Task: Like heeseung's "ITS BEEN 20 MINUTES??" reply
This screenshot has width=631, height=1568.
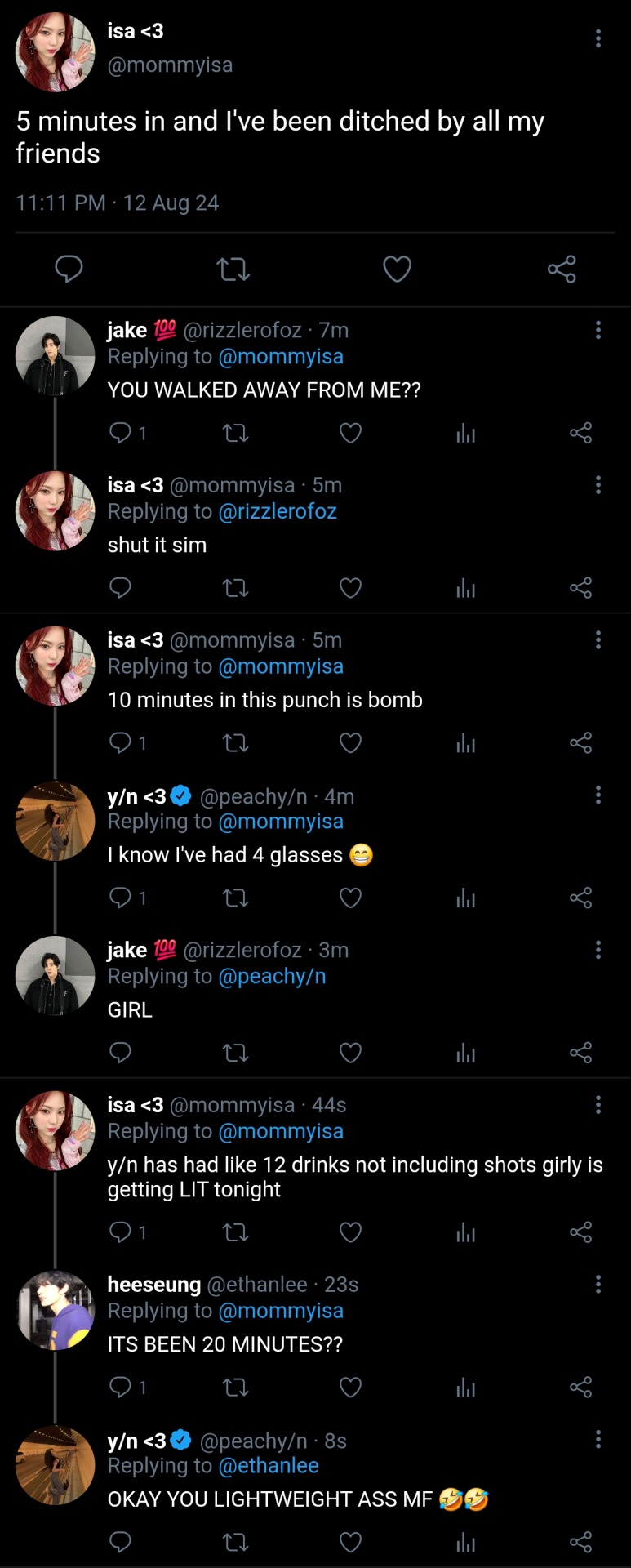Action: 350,1388
